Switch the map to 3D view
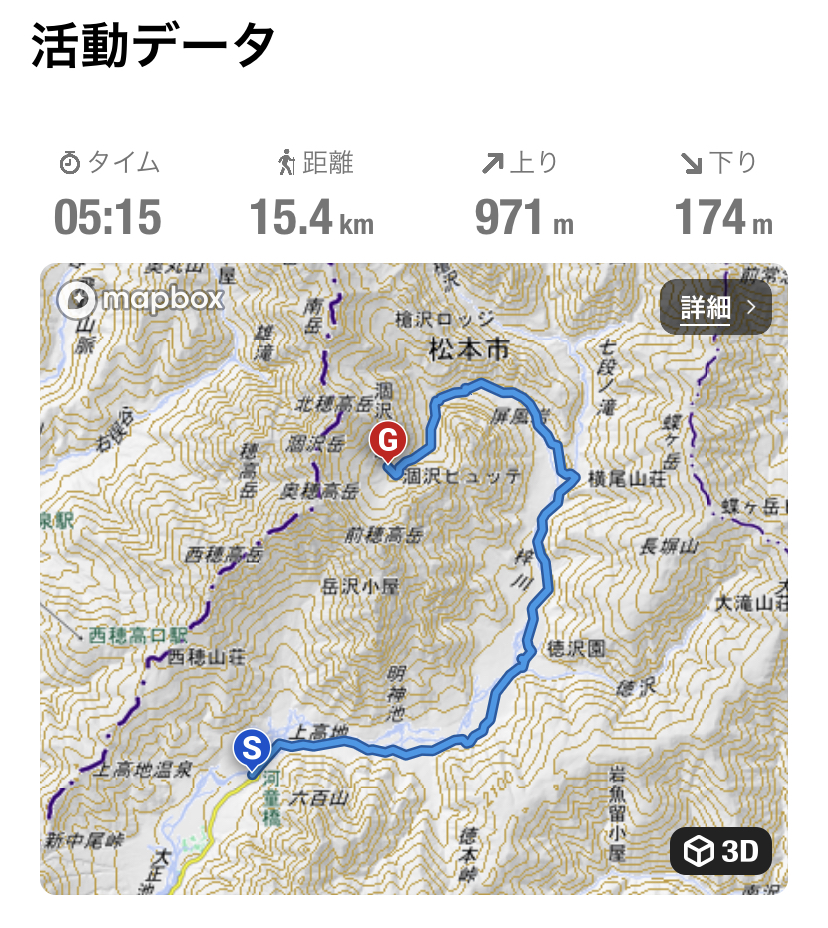This screenshot has width=828, height=928. point(720,851)
